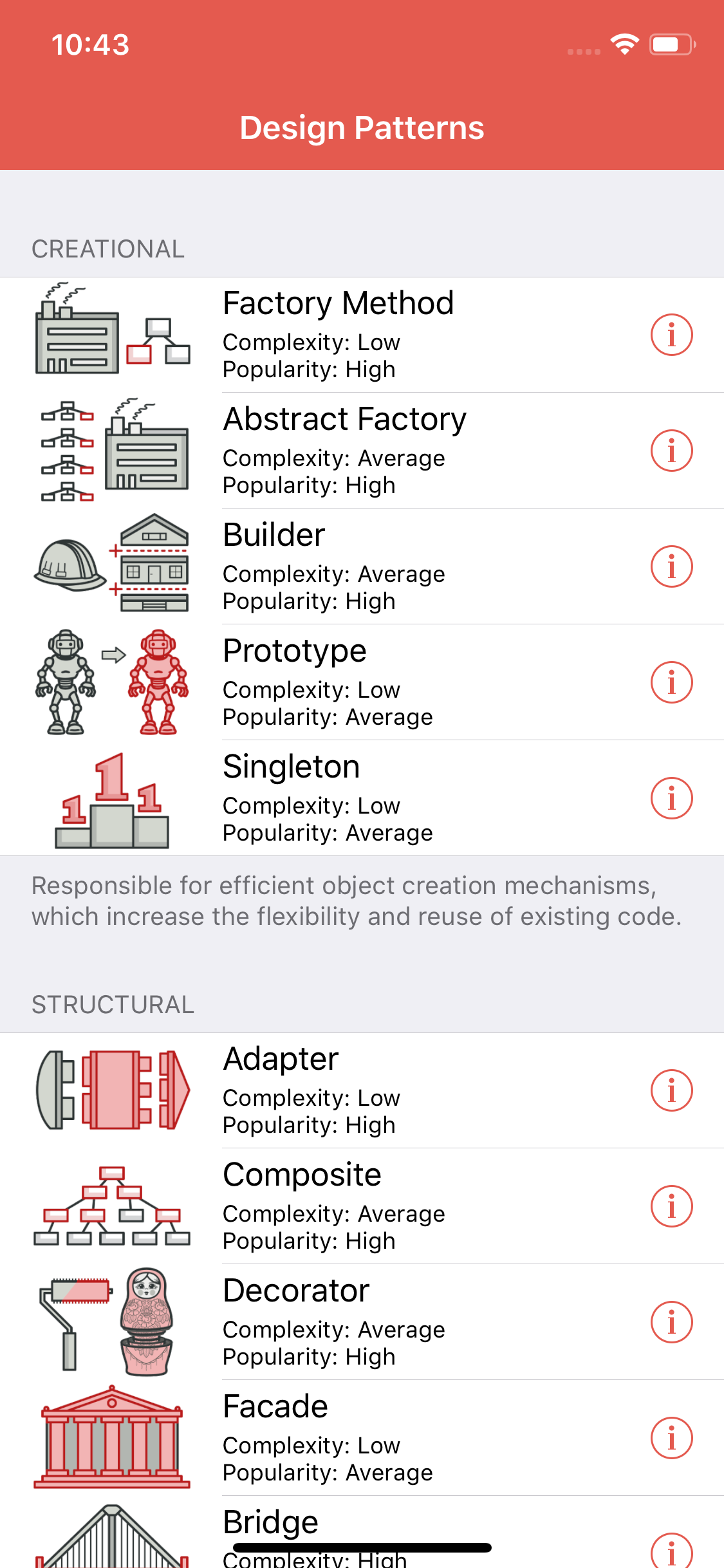Show info for Prototype

pyautogui.click(x=671, y=682)
